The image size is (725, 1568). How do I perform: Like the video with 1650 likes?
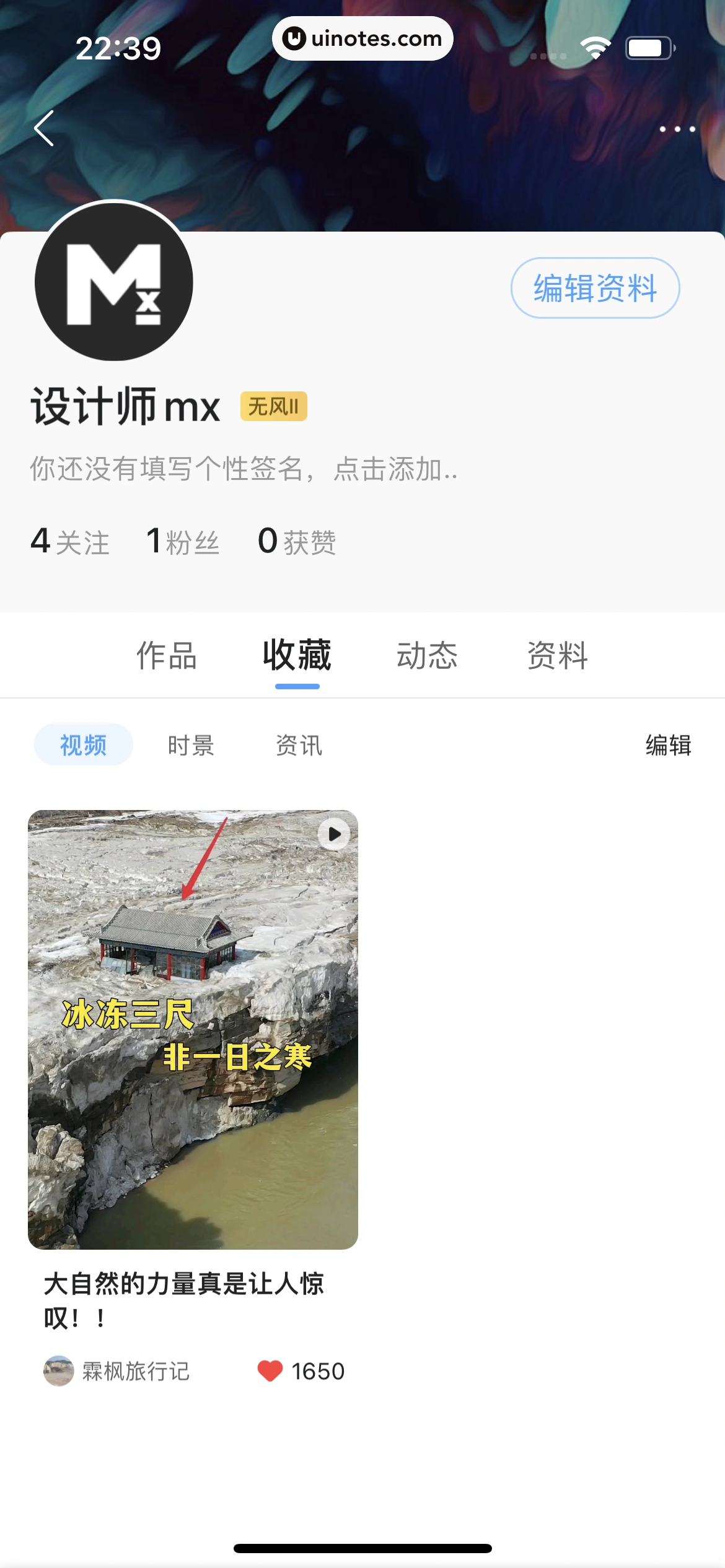270,1371
